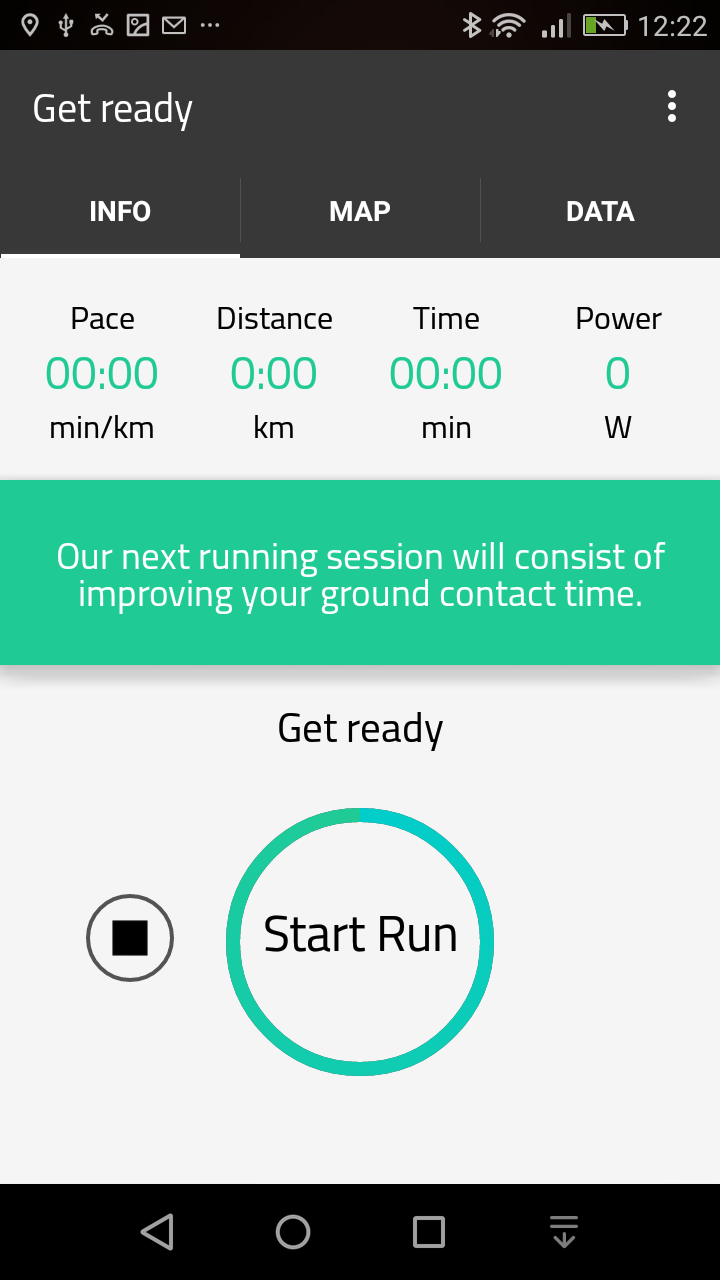
Task: Switch to the MAP tab
Action: click(x=360, y=212)
